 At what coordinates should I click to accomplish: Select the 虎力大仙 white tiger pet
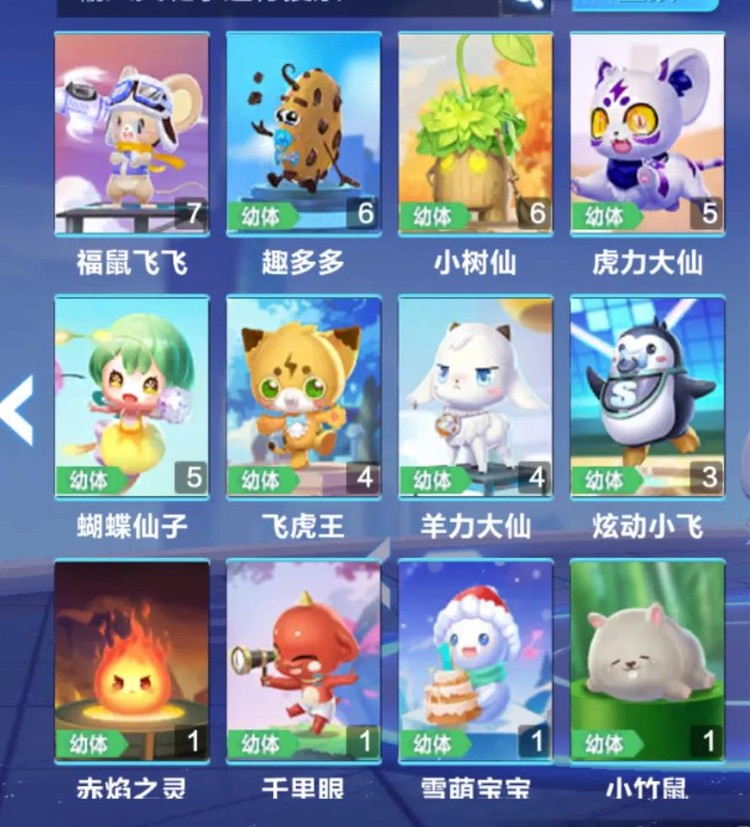point(648,130)
